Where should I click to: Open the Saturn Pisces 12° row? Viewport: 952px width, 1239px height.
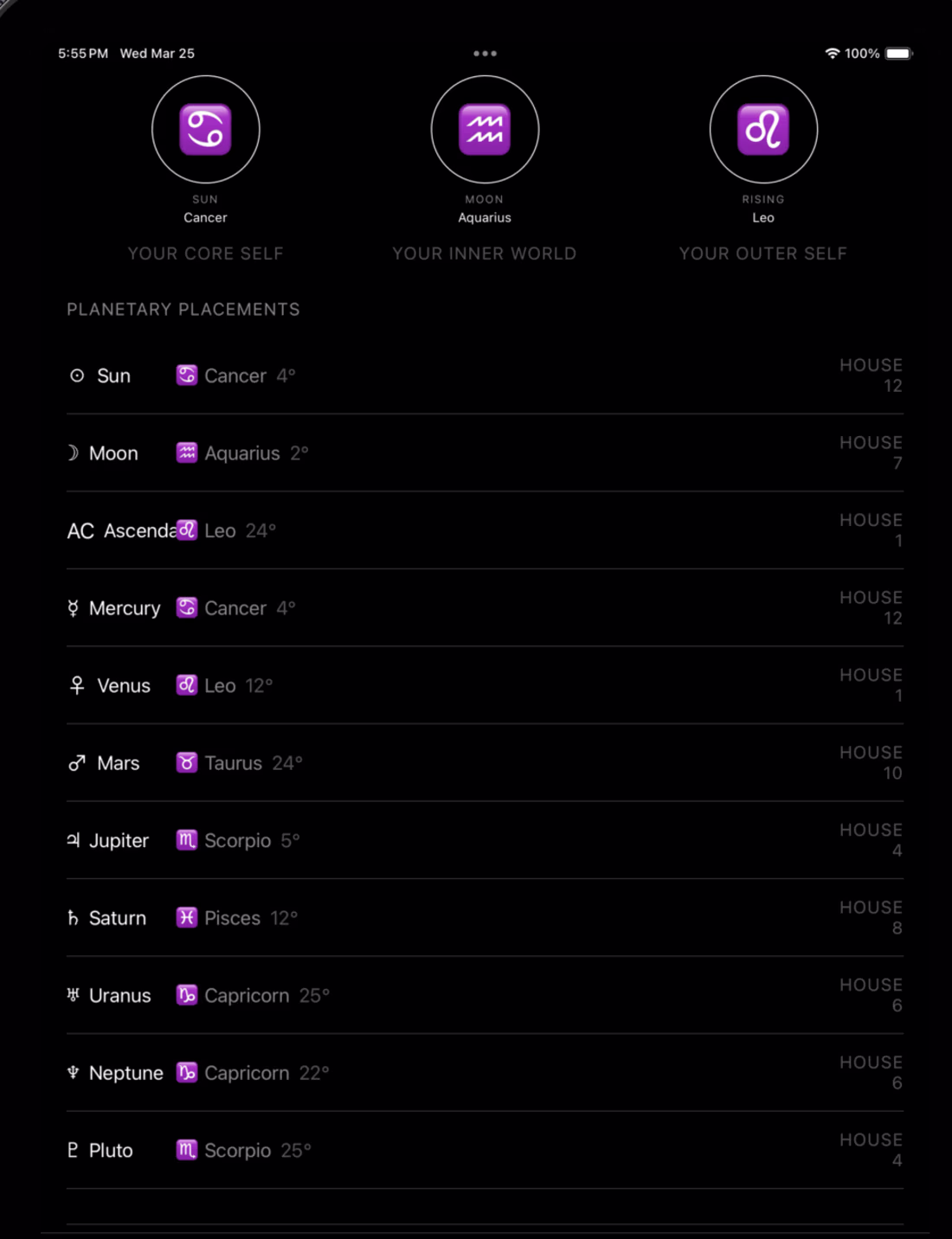click(x=485, y=918)
